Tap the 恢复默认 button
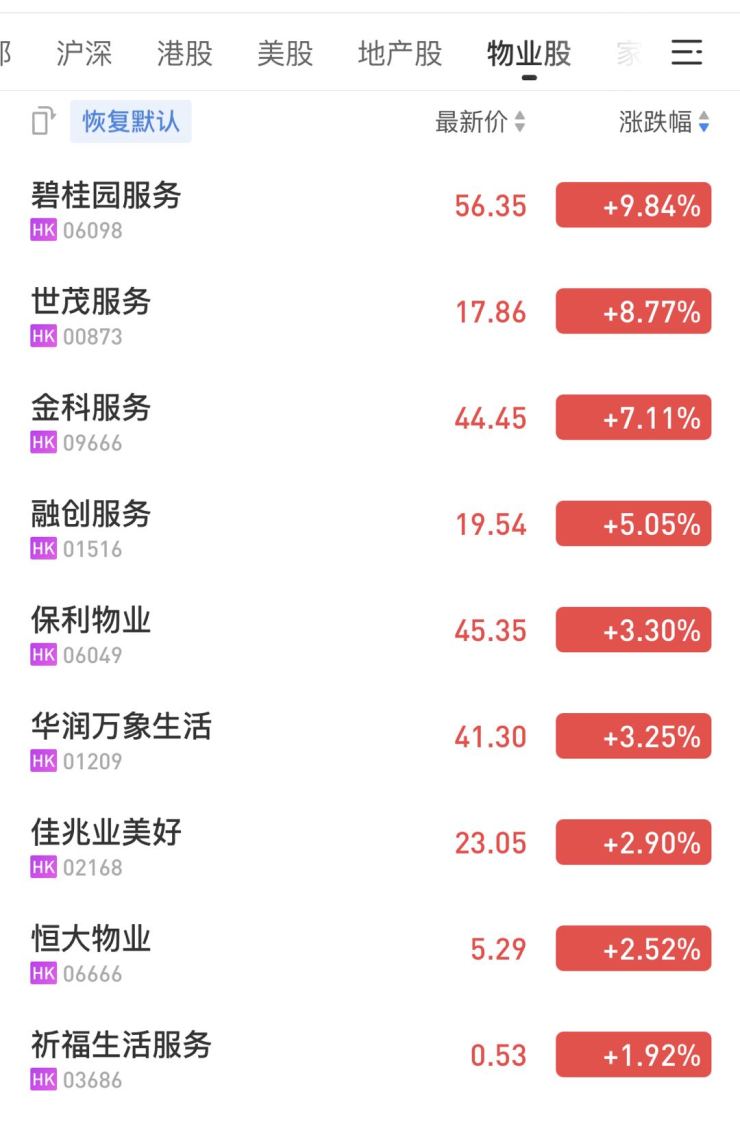This screenshot has width=740, height=1124. (x=130, y=122)
